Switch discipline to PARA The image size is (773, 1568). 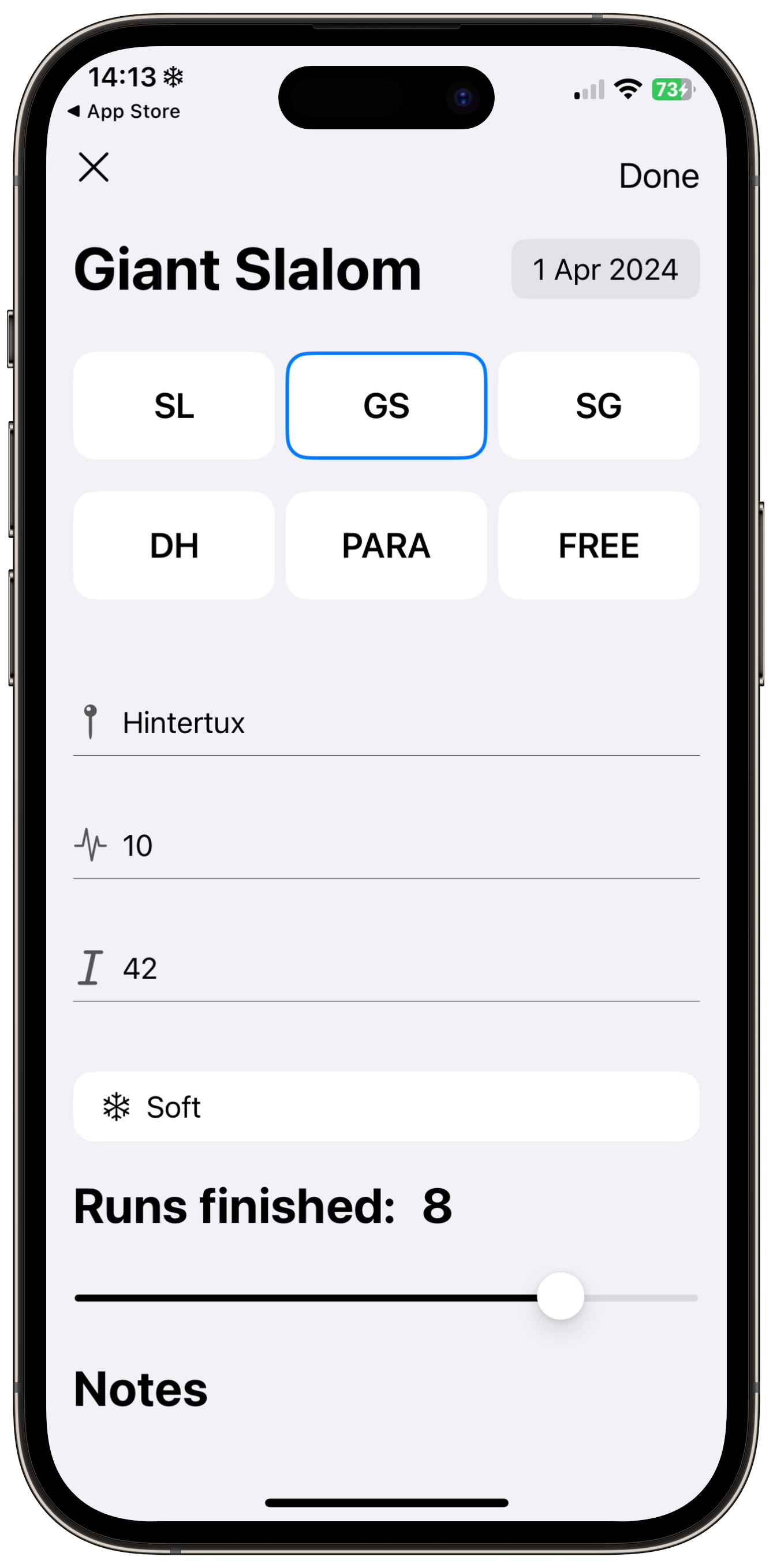tap(387, 546)
